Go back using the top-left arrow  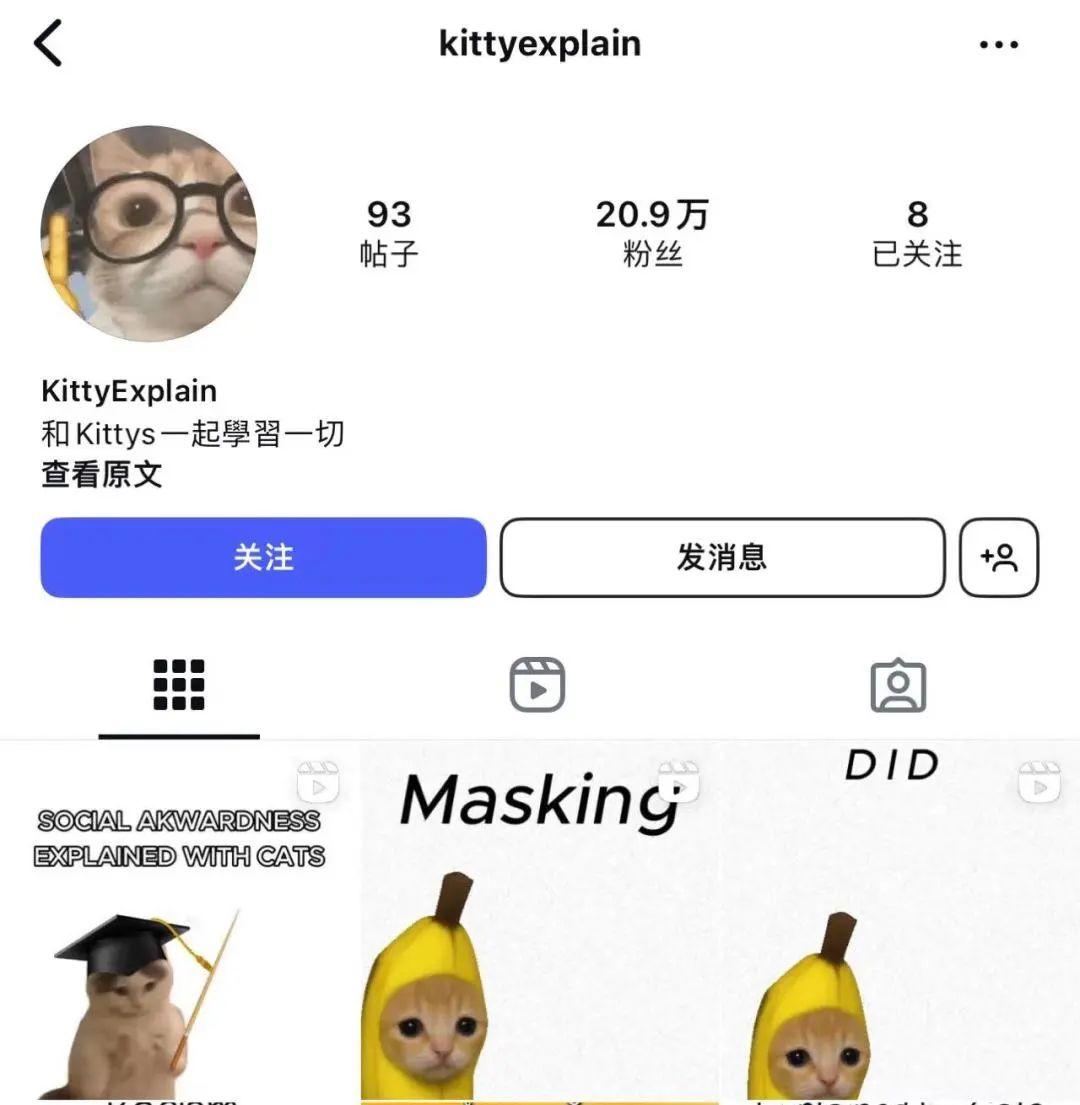point(48,45)
